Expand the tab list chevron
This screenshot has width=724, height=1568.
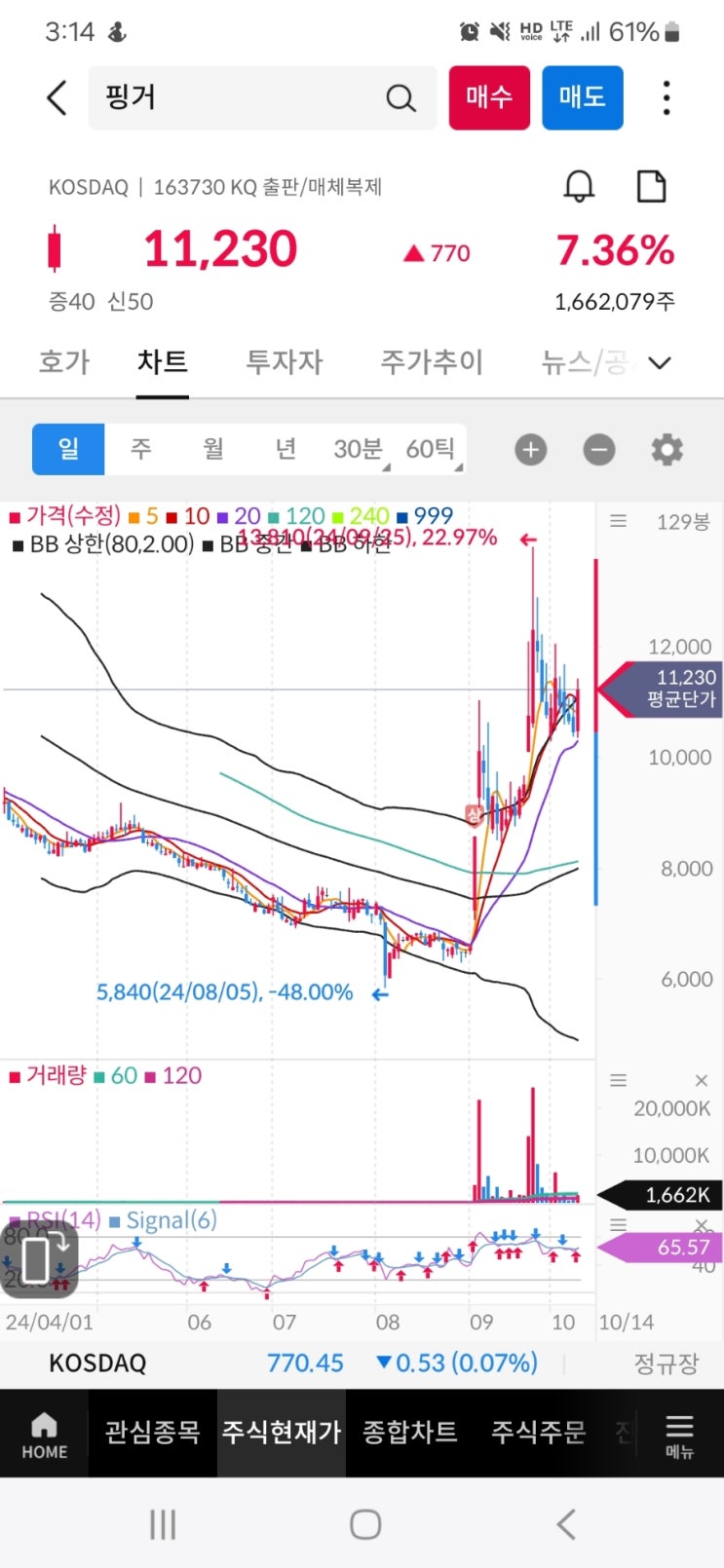point(660,363)
